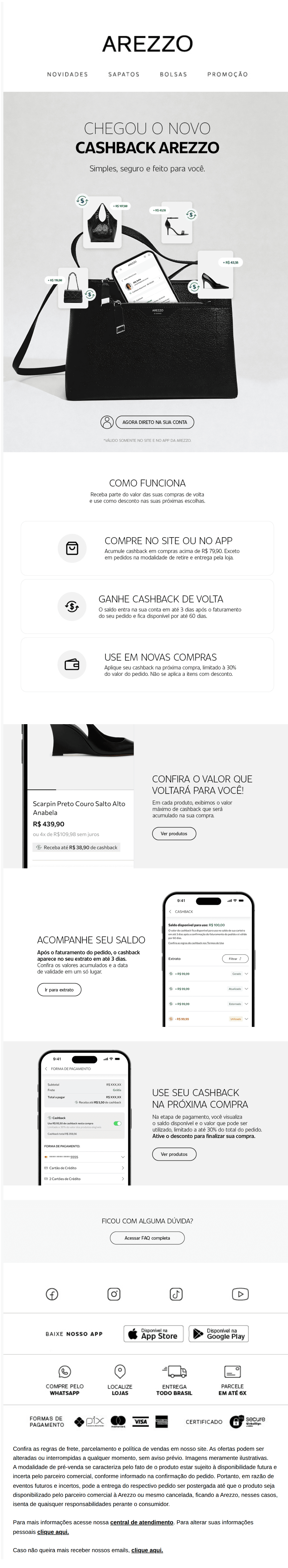Viewport: 288px width, 1568px height.
Task: Open the Promoção link
Action: pyautogui.click(x=227, y=74)
